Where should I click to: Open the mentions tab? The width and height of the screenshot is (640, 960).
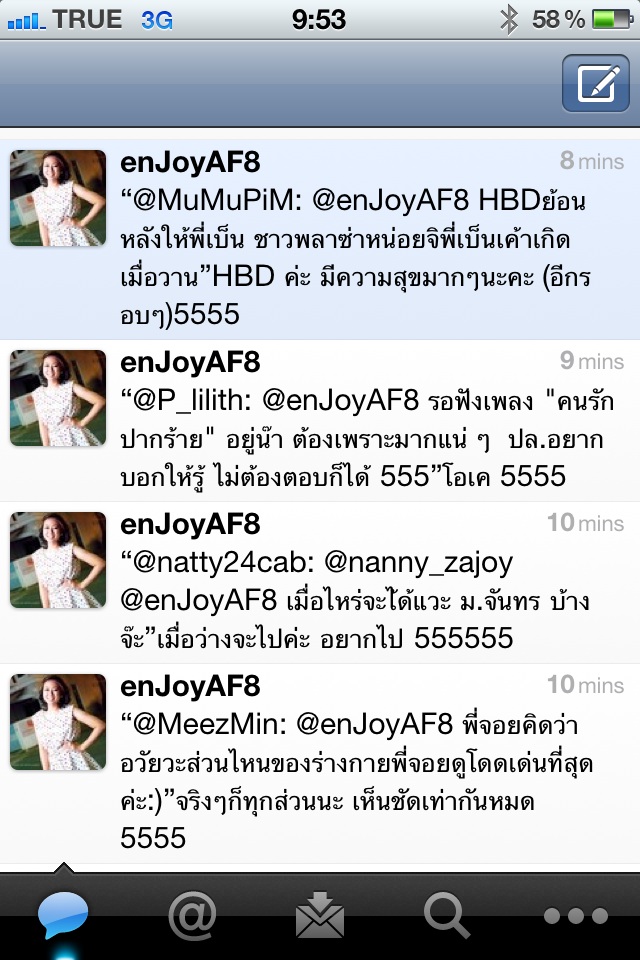(192, 914)
